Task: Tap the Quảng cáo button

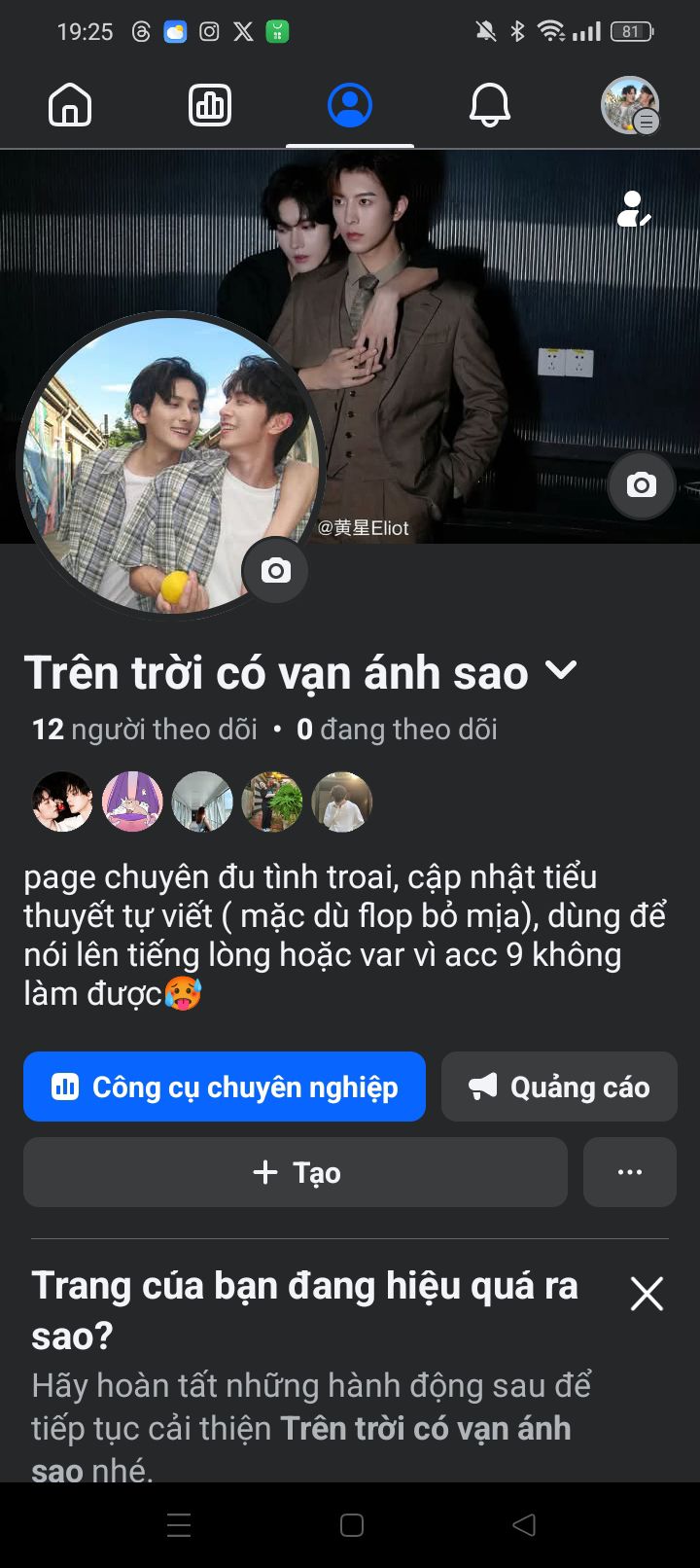Action: click(559, 1087)
